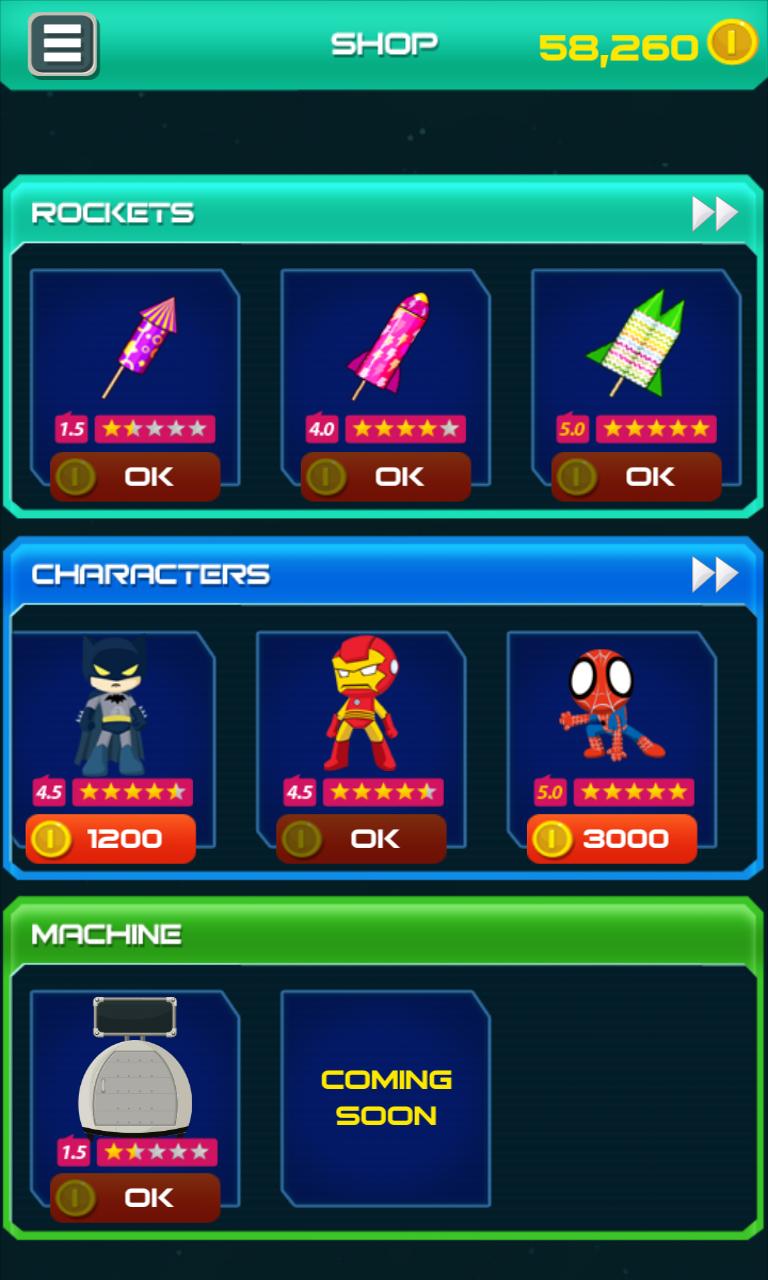
Task: Open the hamburger menu button
Action: (63, 45)
